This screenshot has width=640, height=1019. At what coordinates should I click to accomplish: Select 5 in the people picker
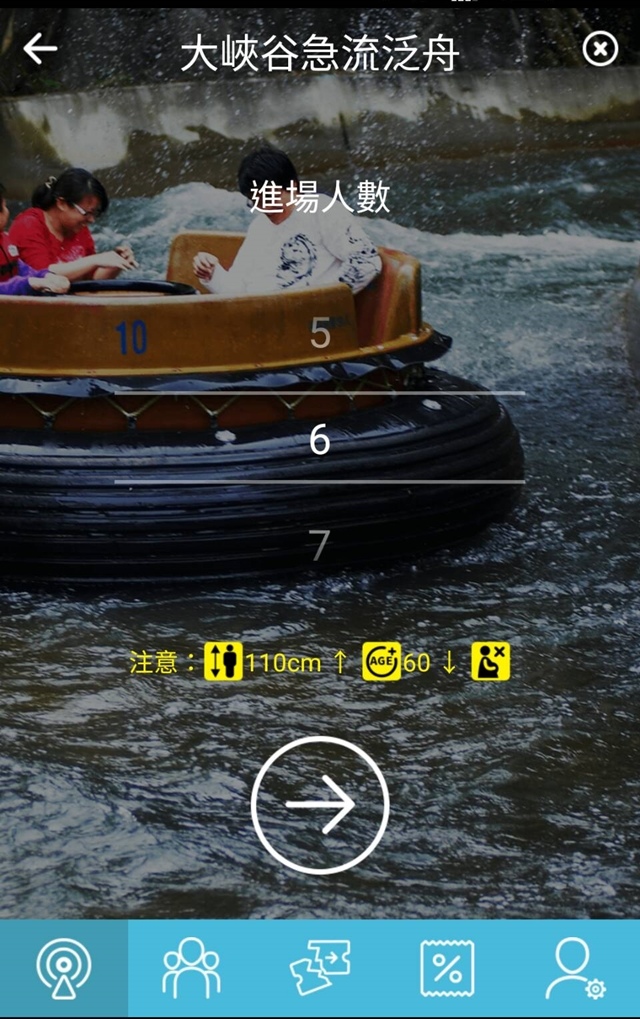click(x=319, y=334)
